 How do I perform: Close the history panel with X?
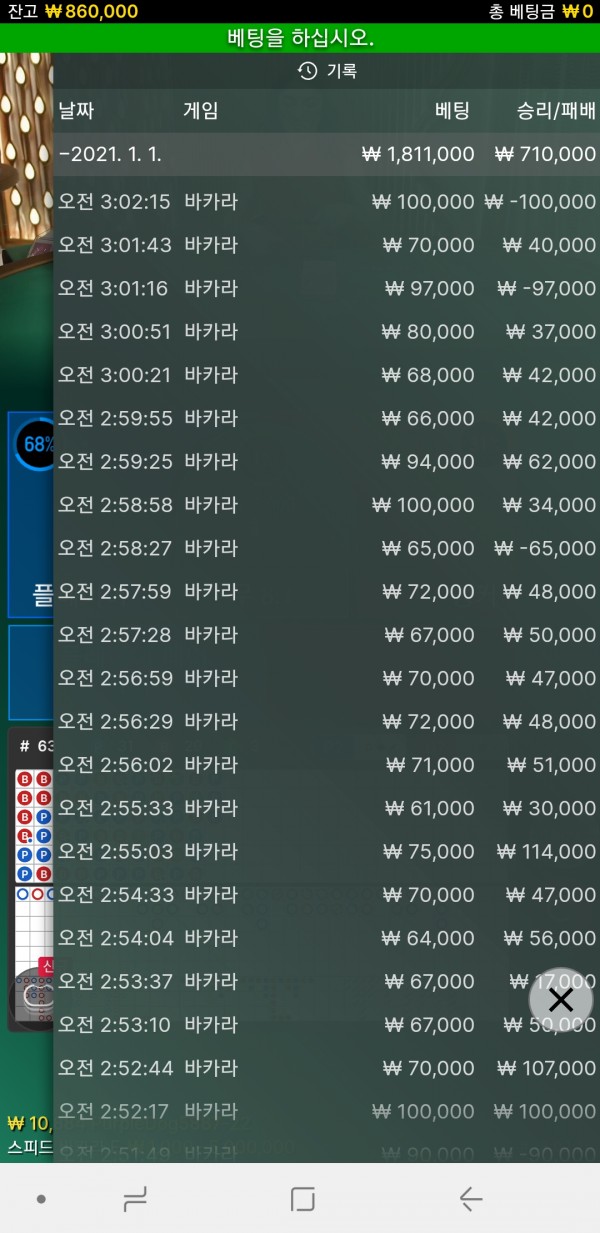click(560, 999)
